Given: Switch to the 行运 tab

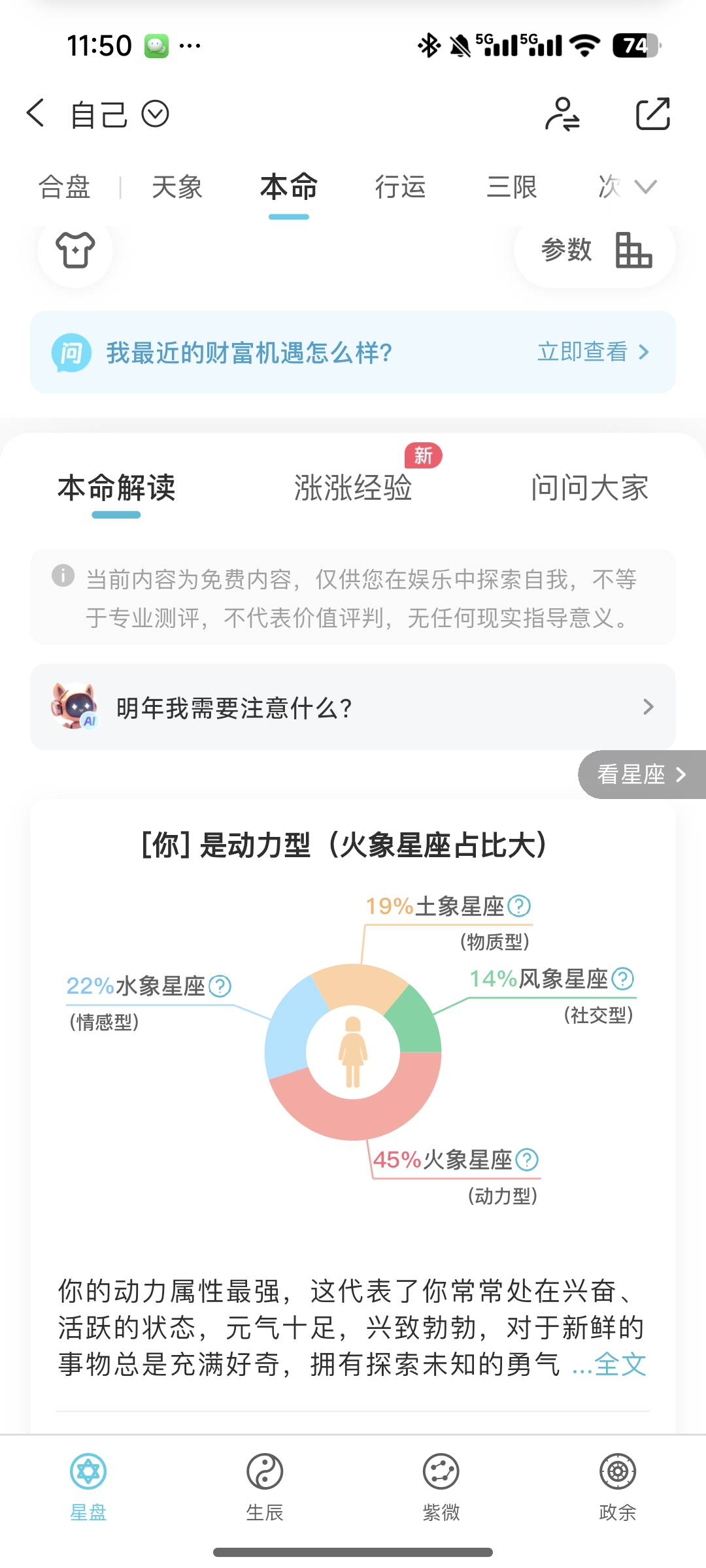Looking at the screenshot, I should click(x=400, y=187).
